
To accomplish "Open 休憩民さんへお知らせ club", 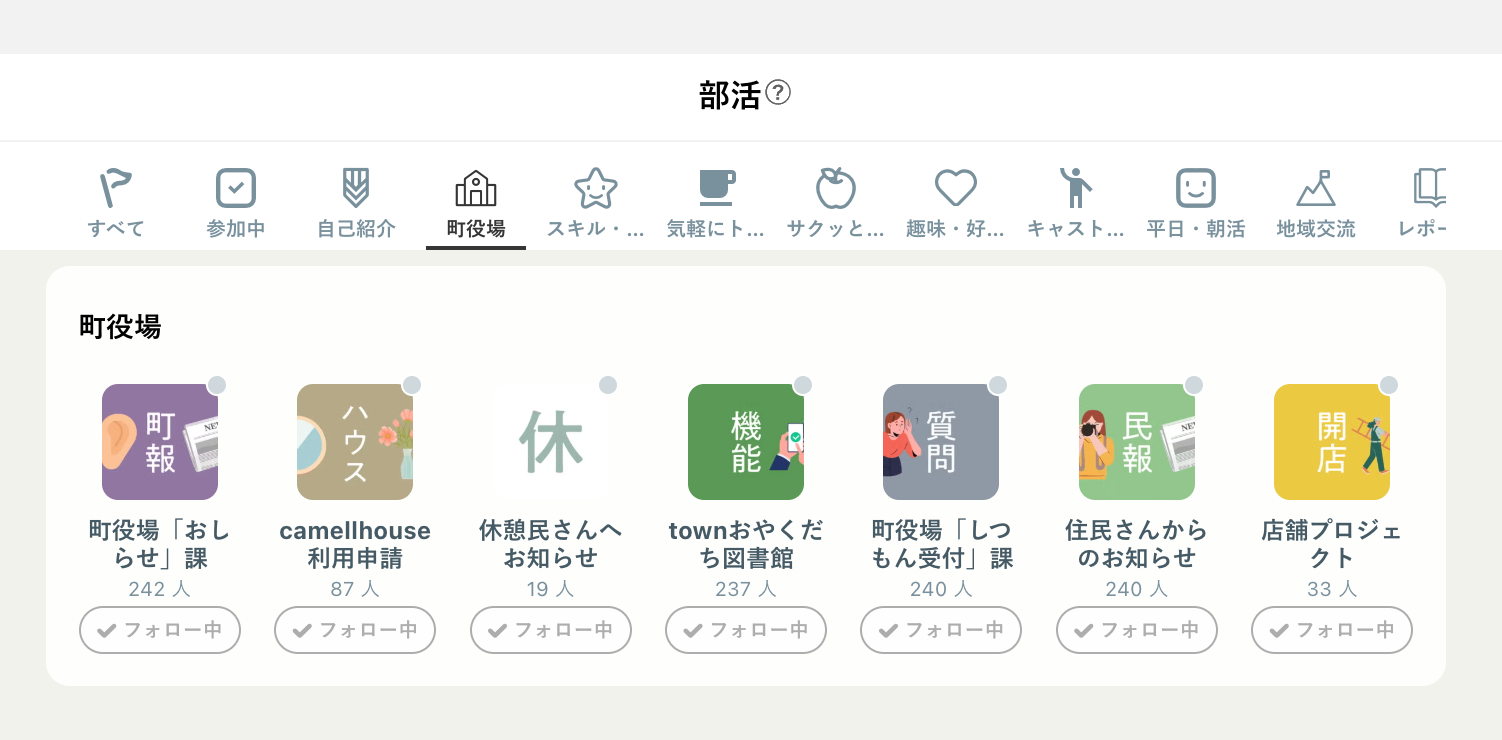I will [551, 442].
